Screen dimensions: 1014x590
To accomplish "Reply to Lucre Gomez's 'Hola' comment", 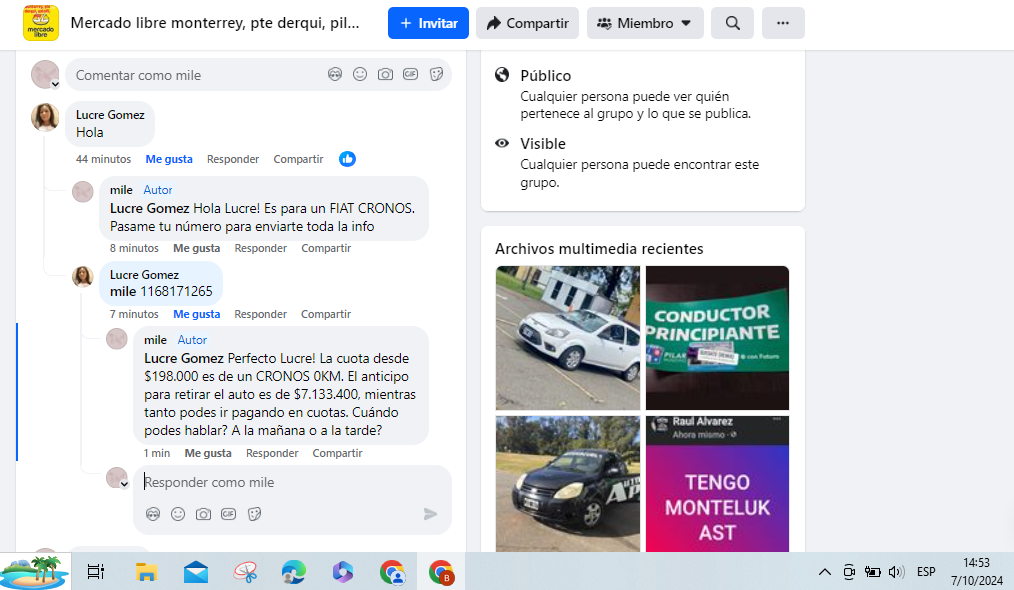I will click(x=233, y=159).
